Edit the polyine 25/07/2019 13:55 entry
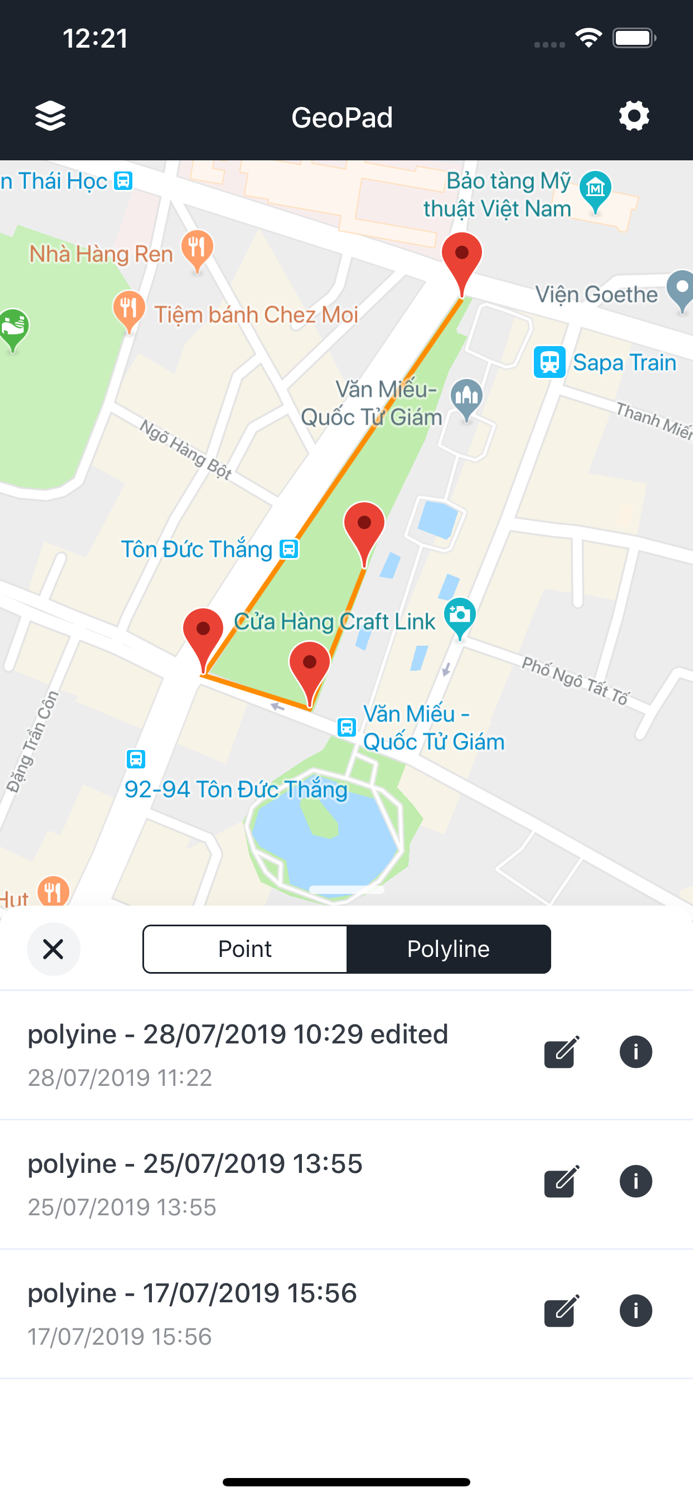 click(x=562, y=1181)
